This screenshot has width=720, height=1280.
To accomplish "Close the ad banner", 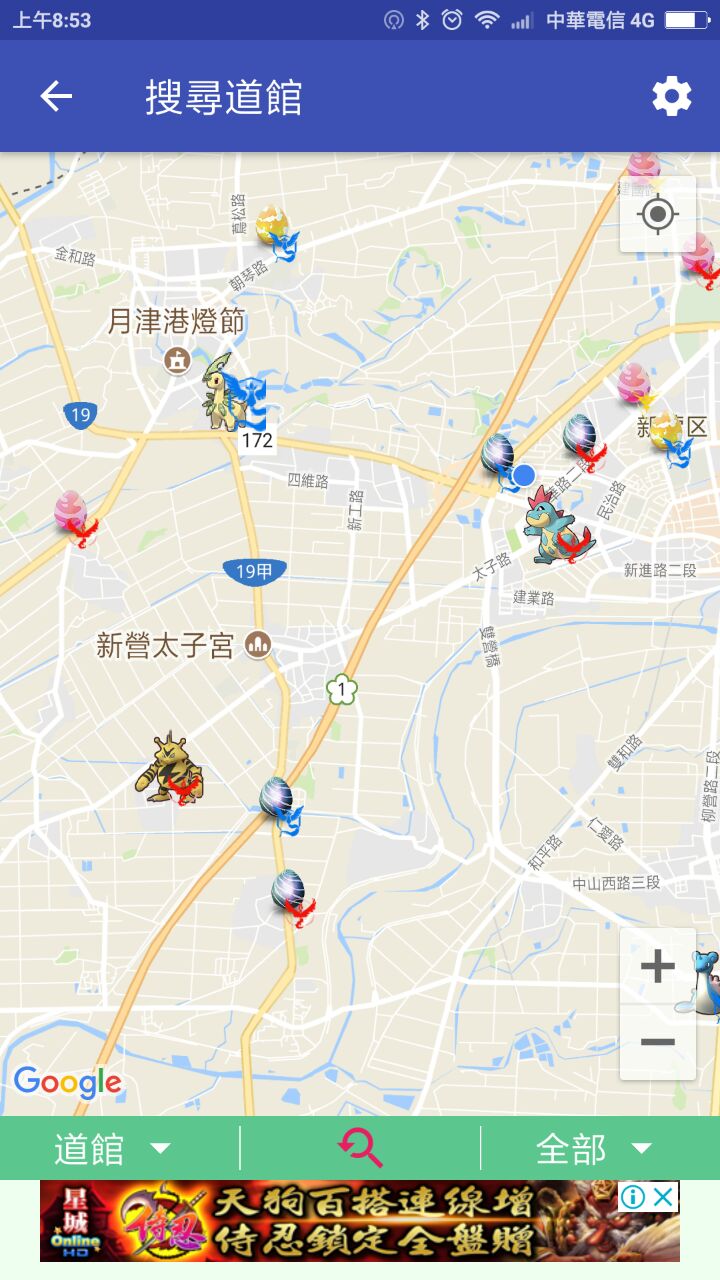I will (x=663, y=1196).
